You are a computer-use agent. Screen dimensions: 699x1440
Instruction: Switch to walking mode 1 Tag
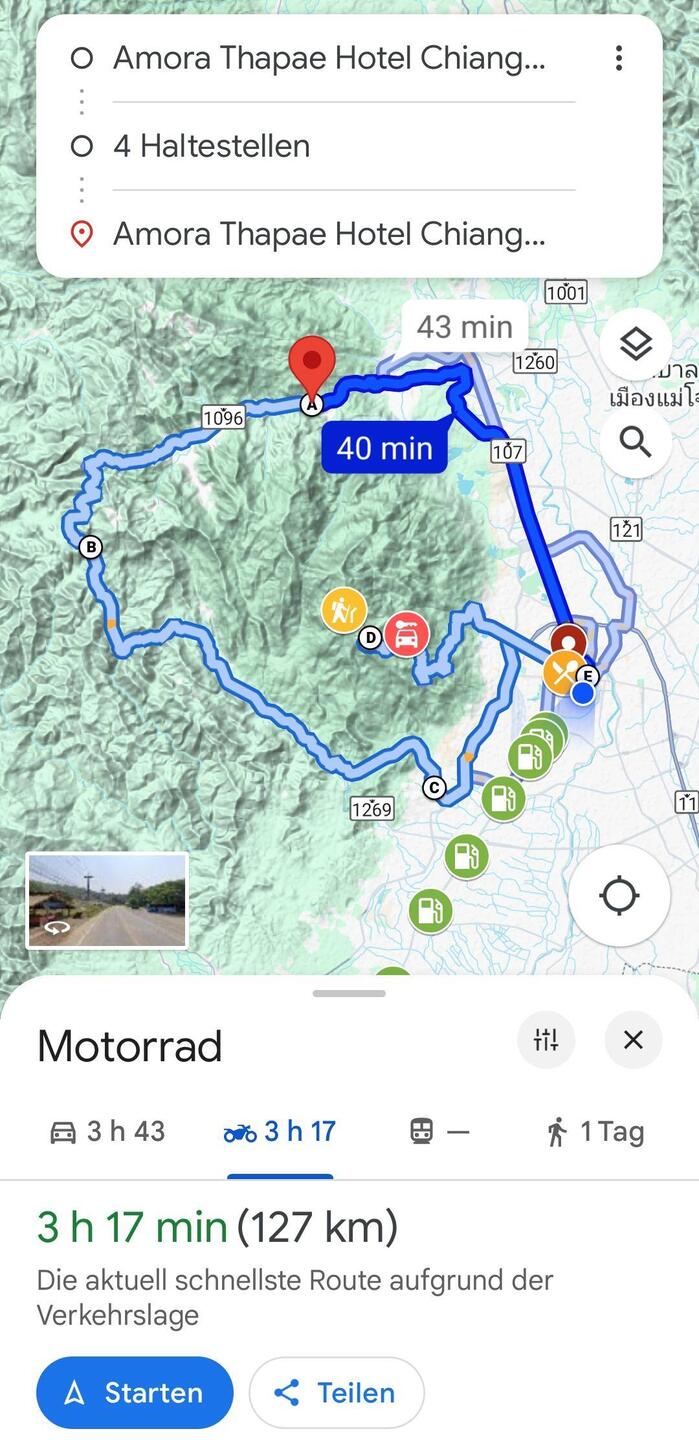tap(595, 1132)
